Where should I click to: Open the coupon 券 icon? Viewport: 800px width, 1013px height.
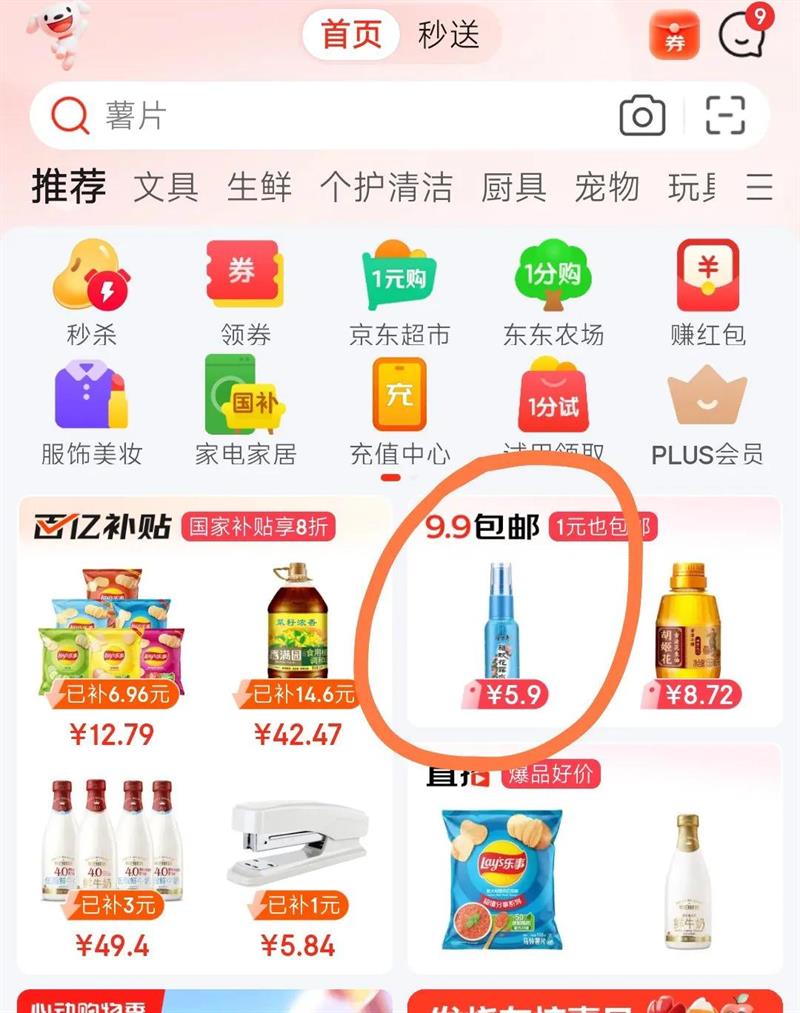[x=675, y=37]
